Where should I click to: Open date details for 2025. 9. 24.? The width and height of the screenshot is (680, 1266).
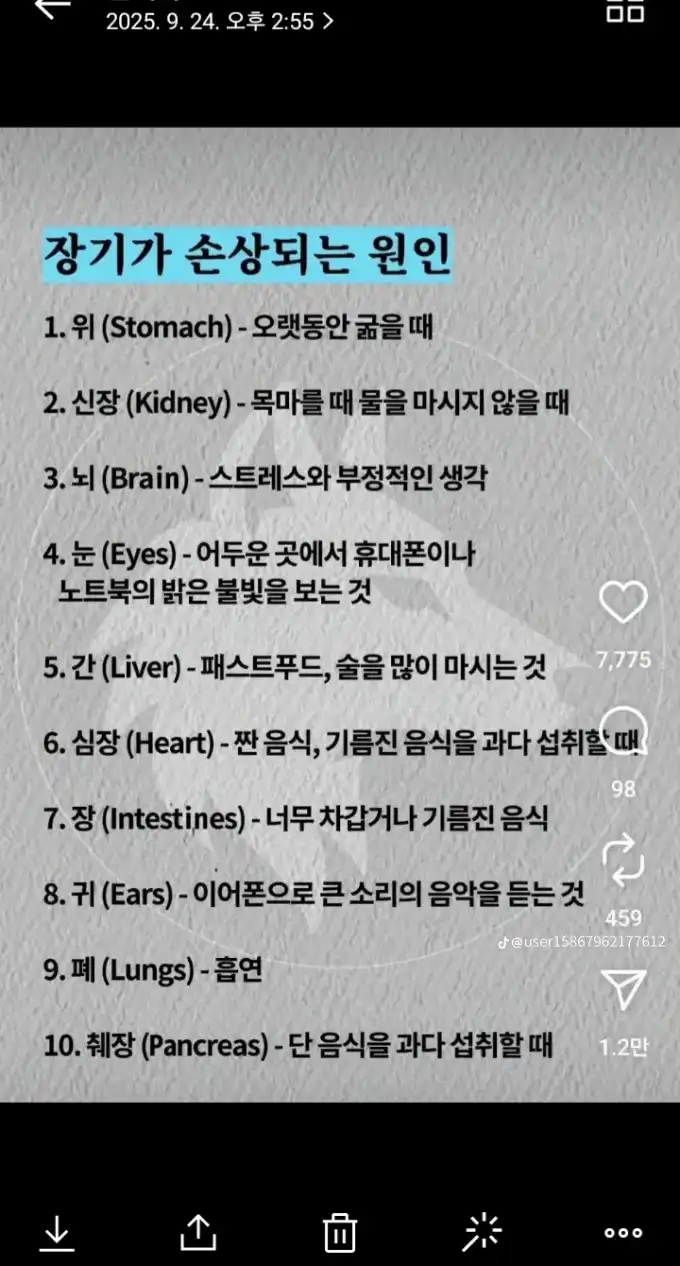pyautogui.click(x=220, y=21)
